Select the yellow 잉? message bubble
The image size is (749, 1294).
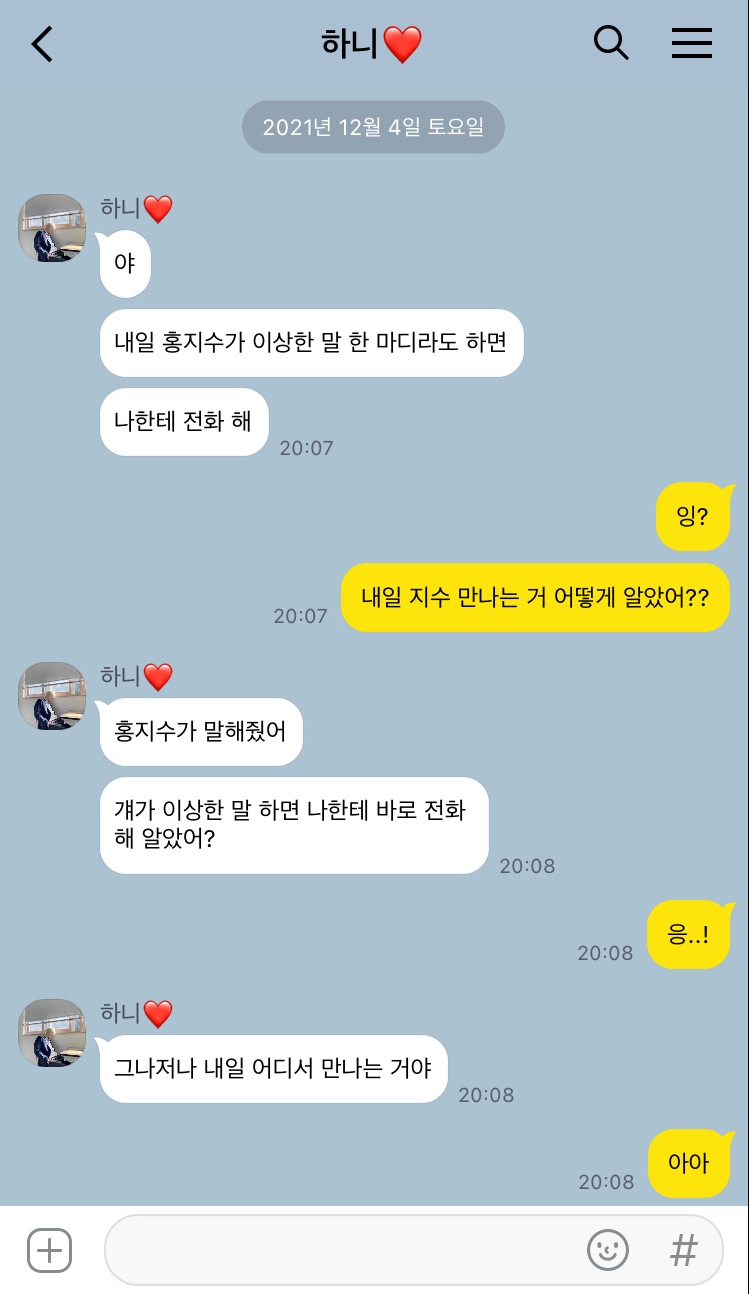pos(694,517)
